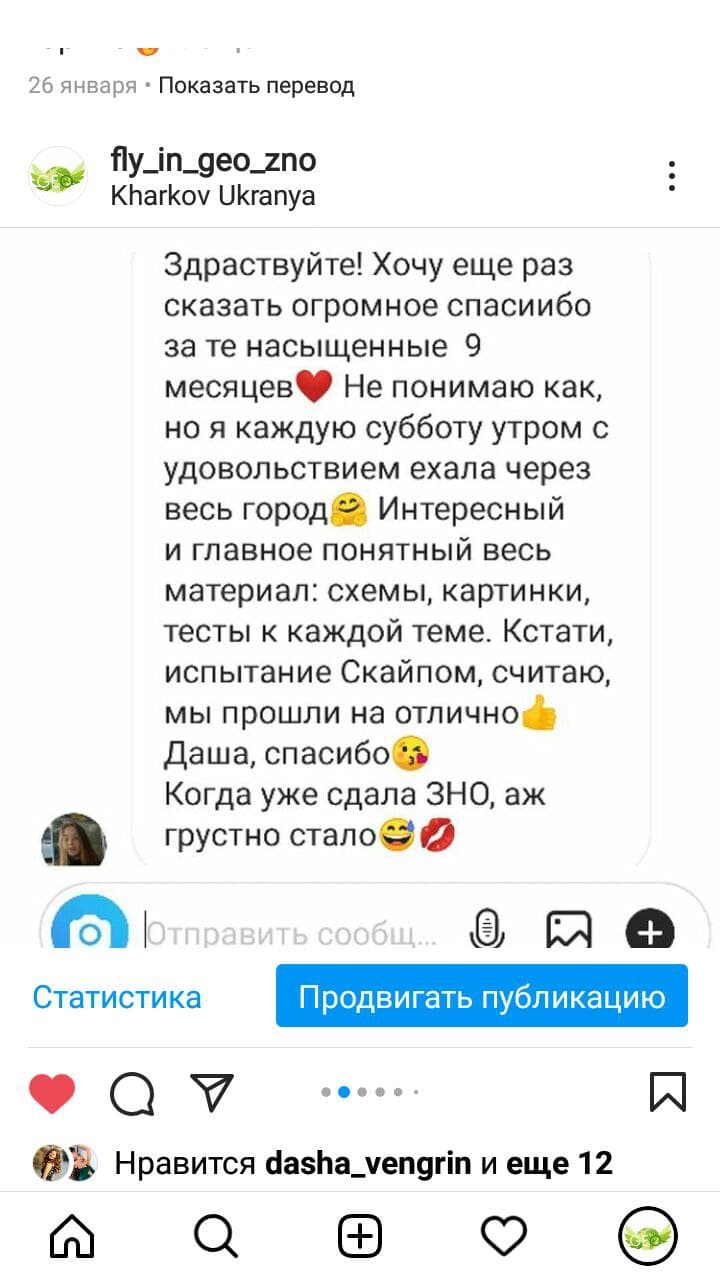Unlike the post with the red heart
The image size is (720, 1280).
click(52, 1093)
